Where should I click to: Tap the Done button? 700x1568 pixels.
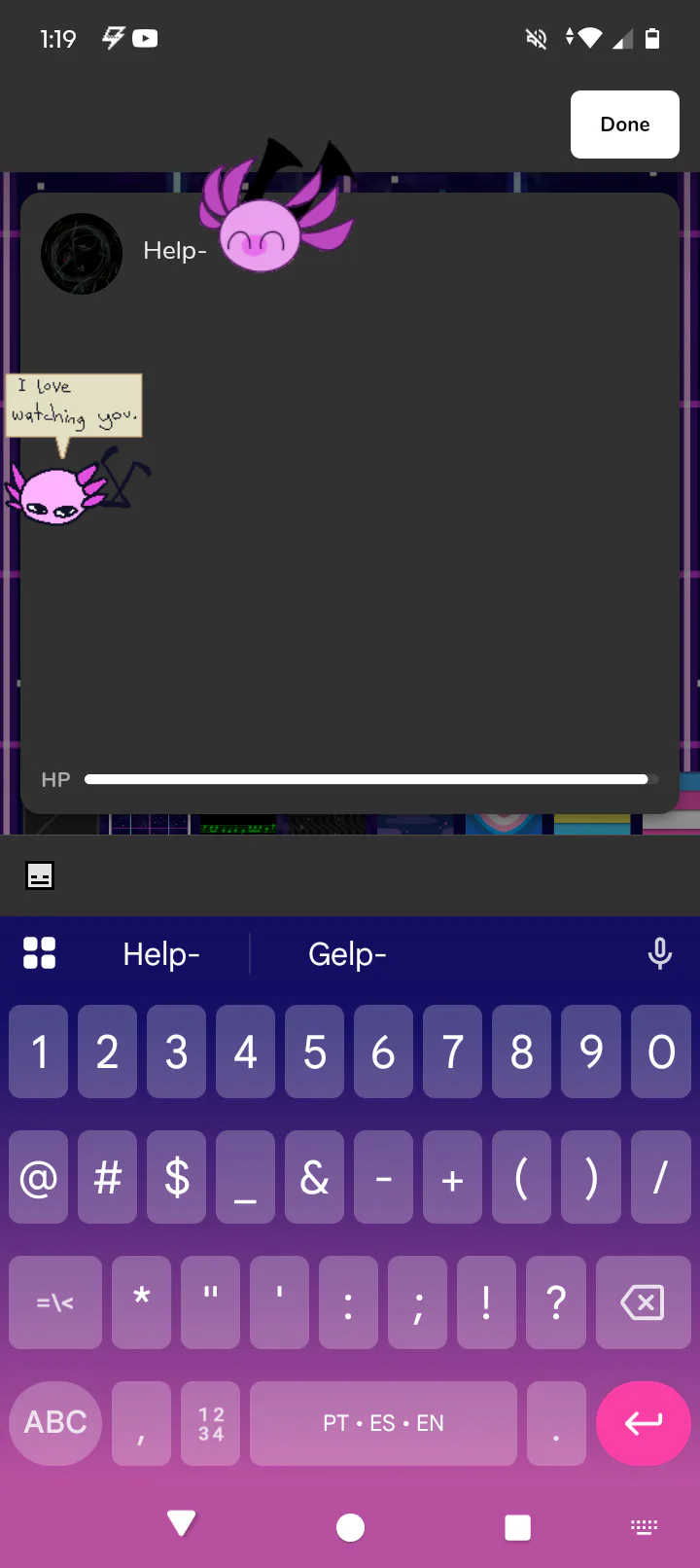[x=624, y=125]
